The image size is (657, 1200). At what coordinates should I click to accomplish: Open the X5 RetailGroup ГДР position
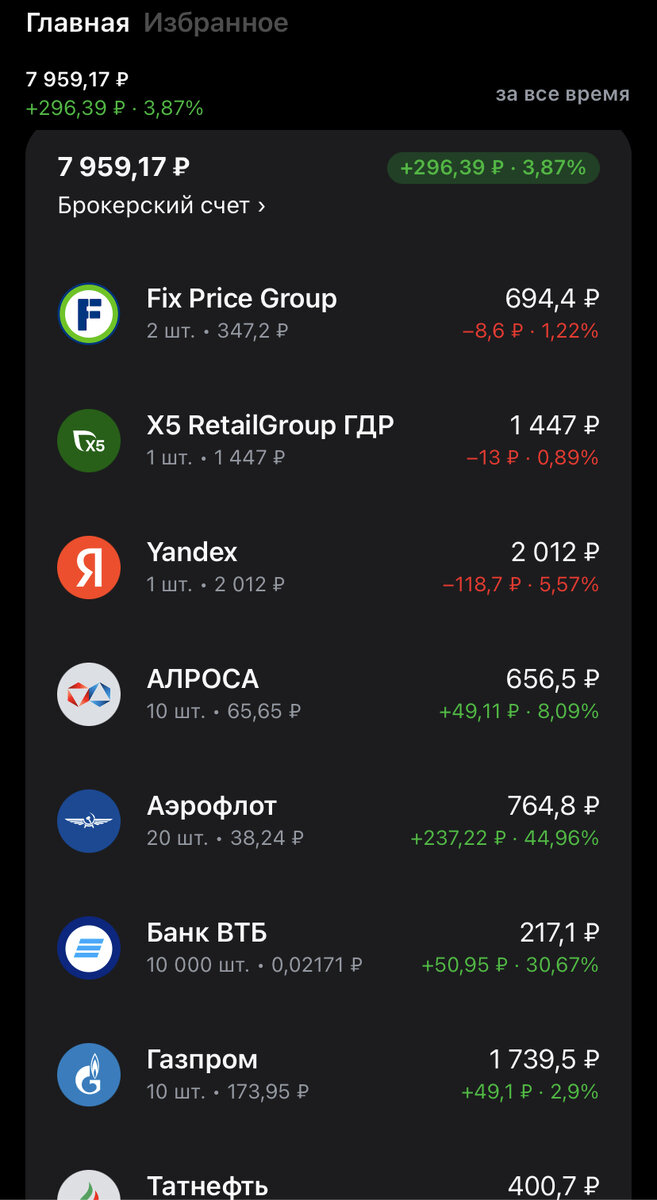[x=328, y=440]
